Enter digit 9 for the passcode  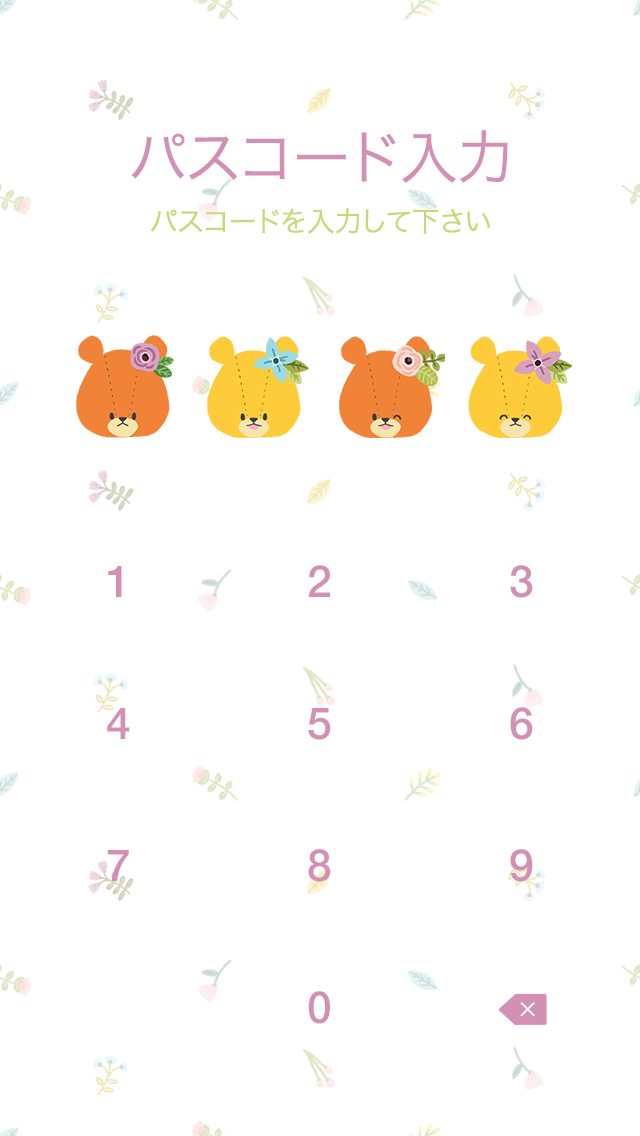(x=521, y=865)
